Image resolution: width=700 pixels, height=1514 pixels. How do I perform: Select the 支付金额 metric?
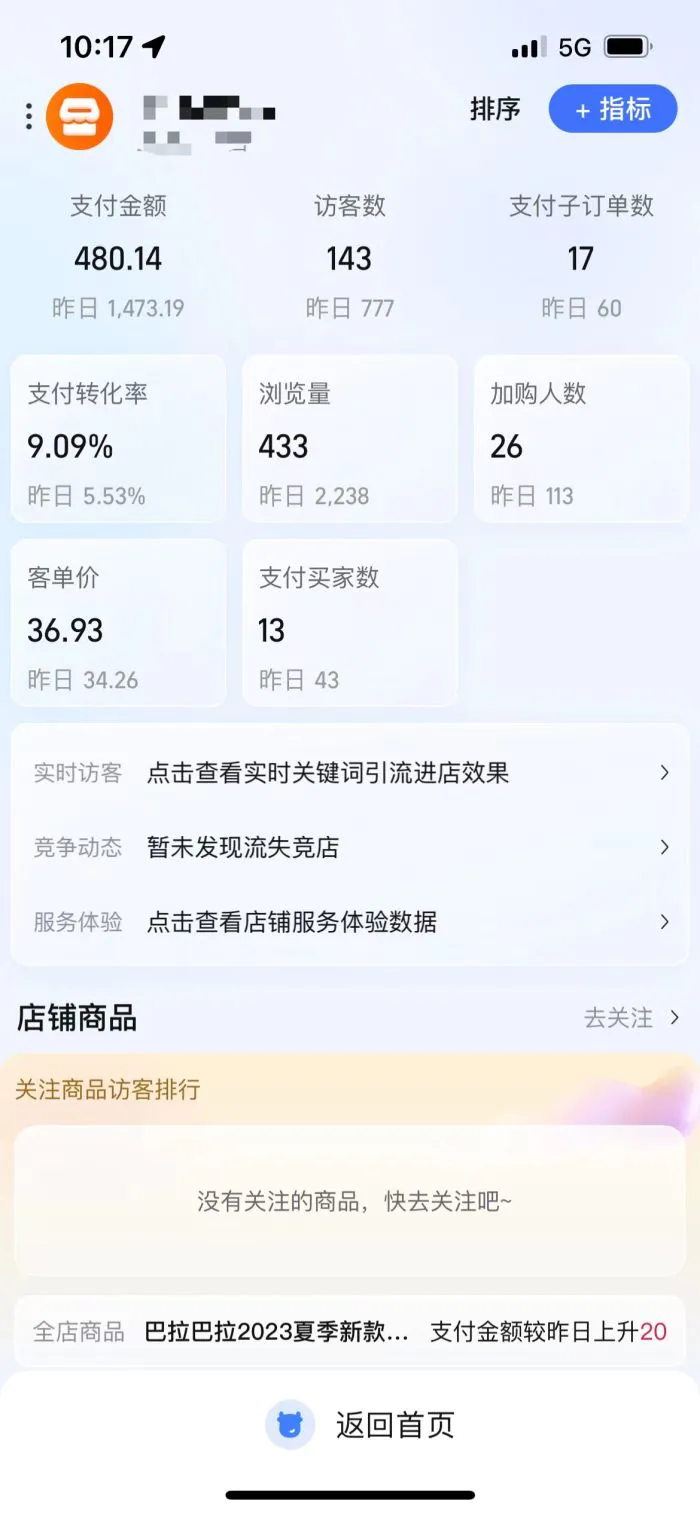click(x=118, y=259)
